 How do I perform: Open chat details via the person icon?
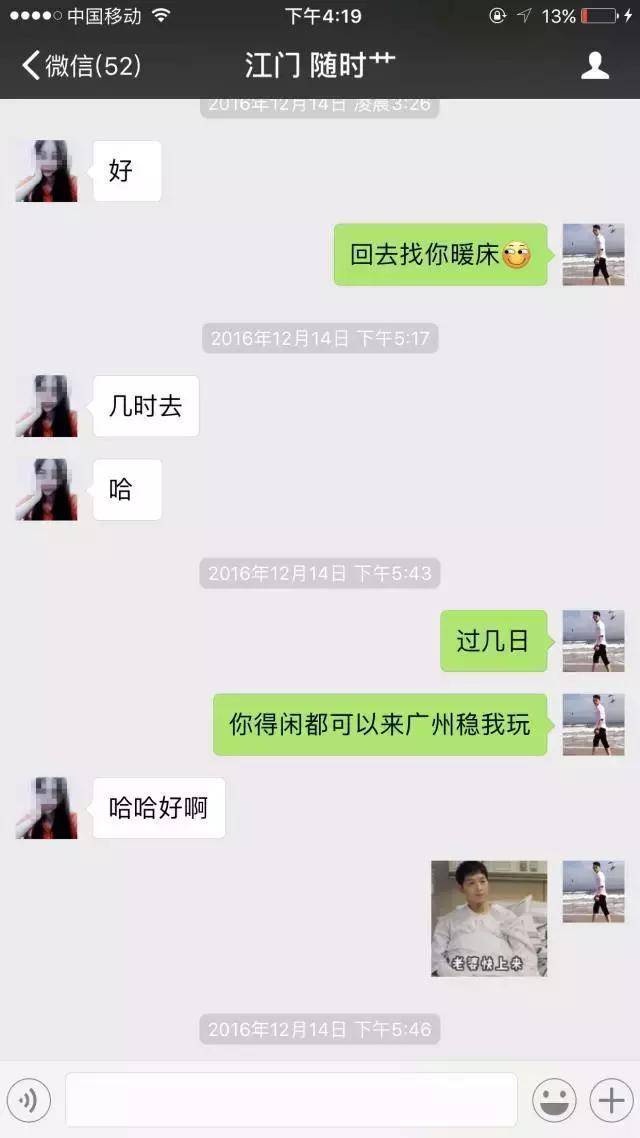pos(595,66)
